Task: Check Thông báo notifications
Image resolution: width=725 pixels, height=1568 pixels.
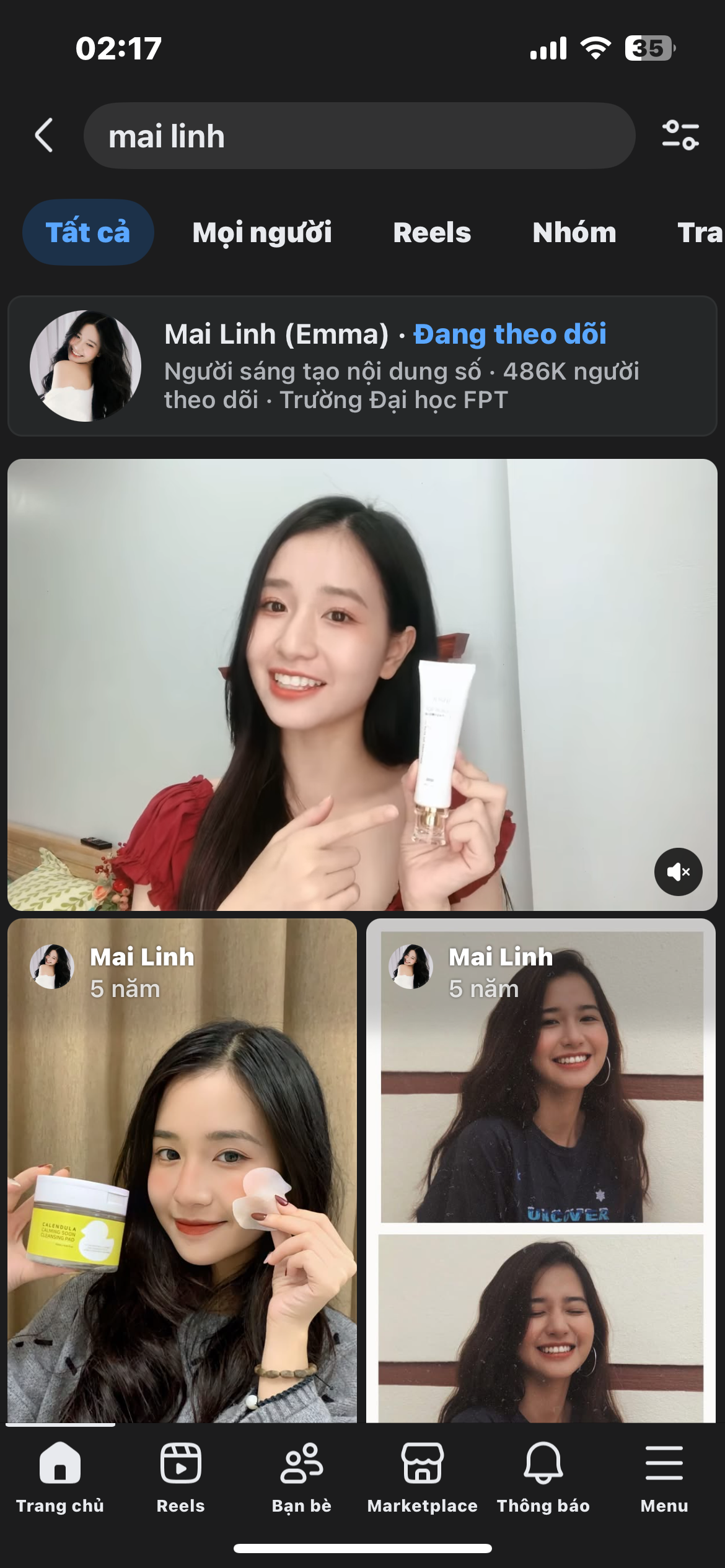Action: point(543,1476)
